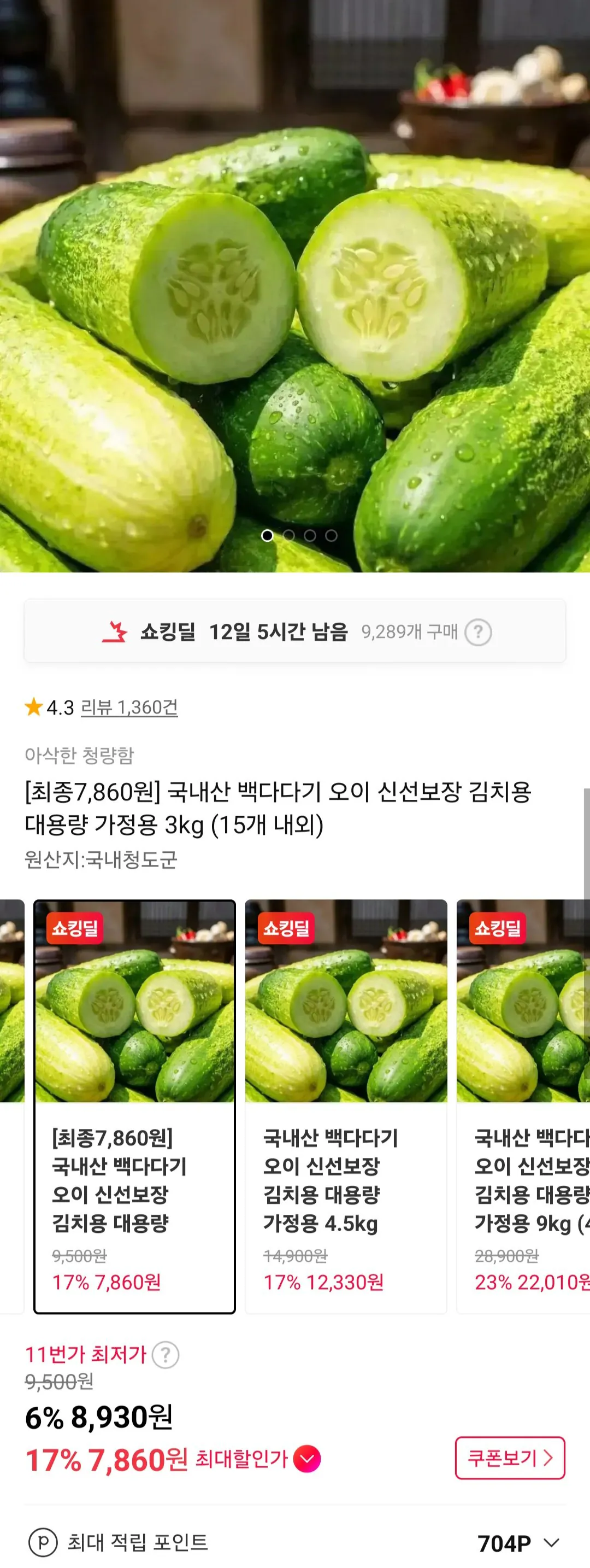Select the second carousel indicator dot
The image size is (590, 1568).
[x=288, y=536]
